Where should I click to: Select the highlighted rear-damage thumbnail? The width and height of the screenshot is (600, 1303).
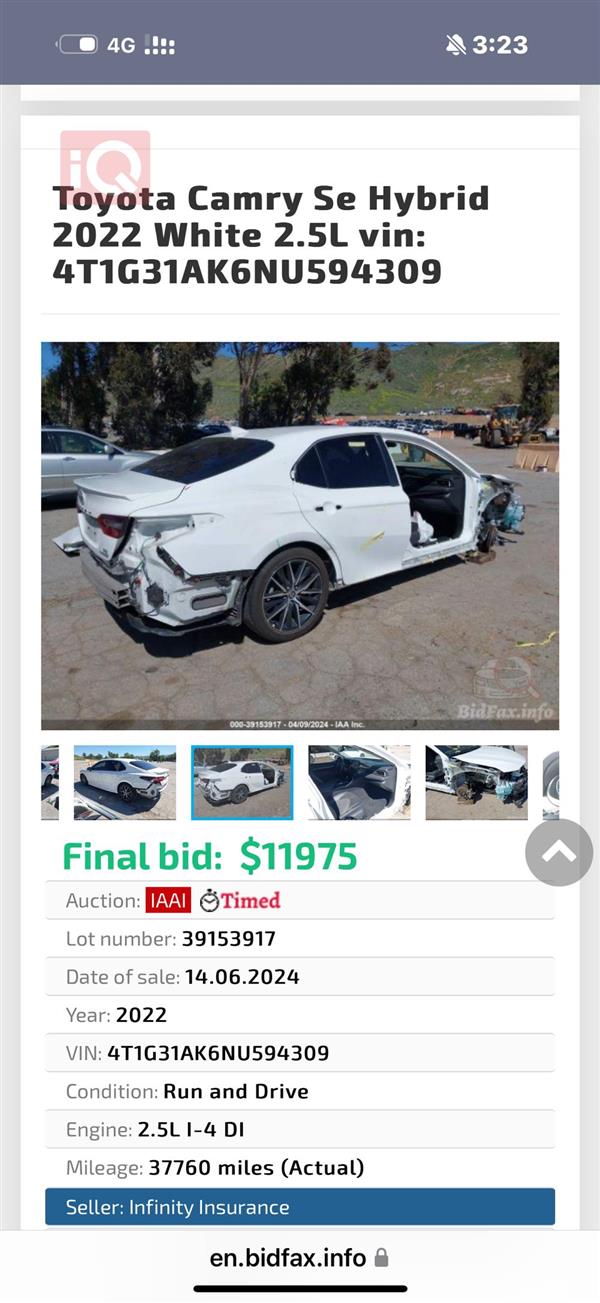(242, 782)
